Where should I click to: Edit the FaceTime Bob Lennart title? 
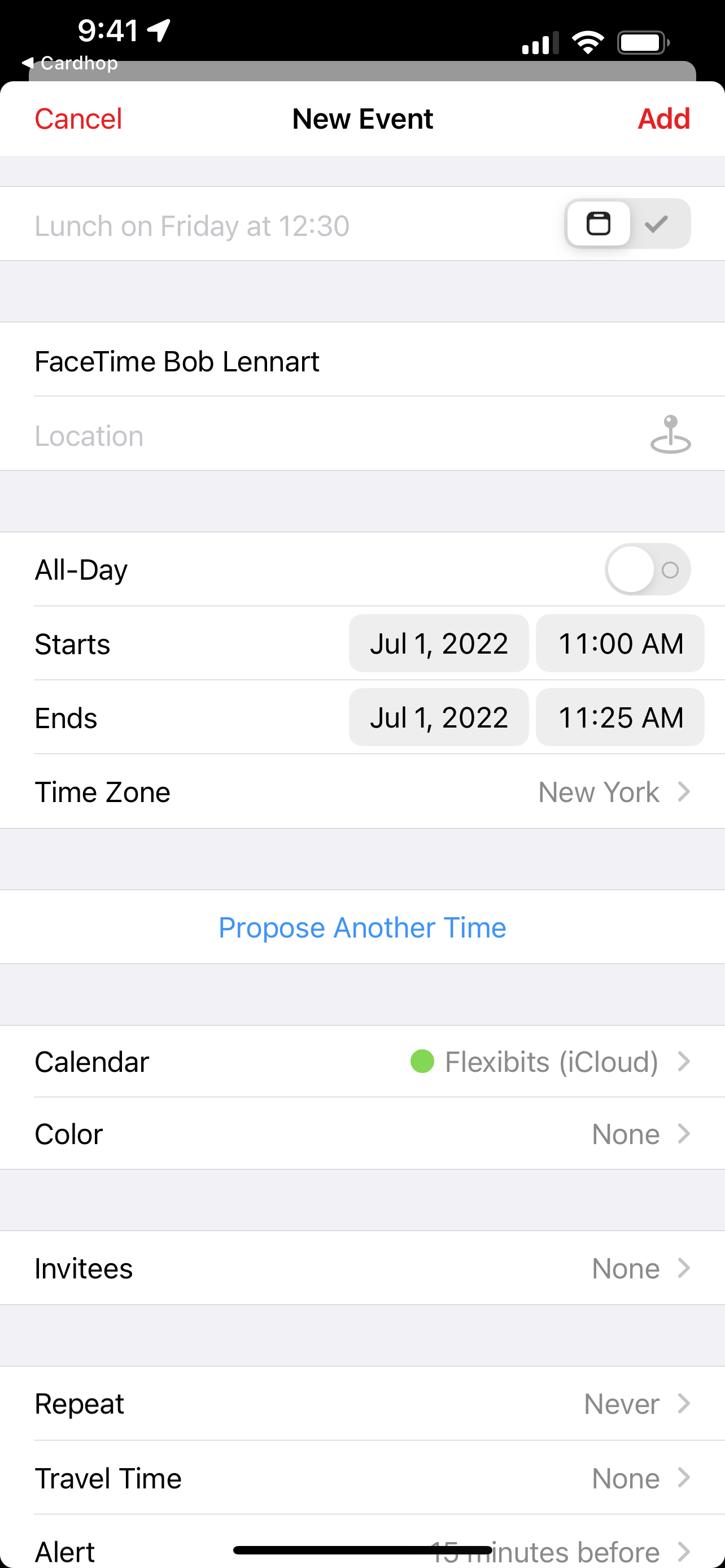pos(362,361)
